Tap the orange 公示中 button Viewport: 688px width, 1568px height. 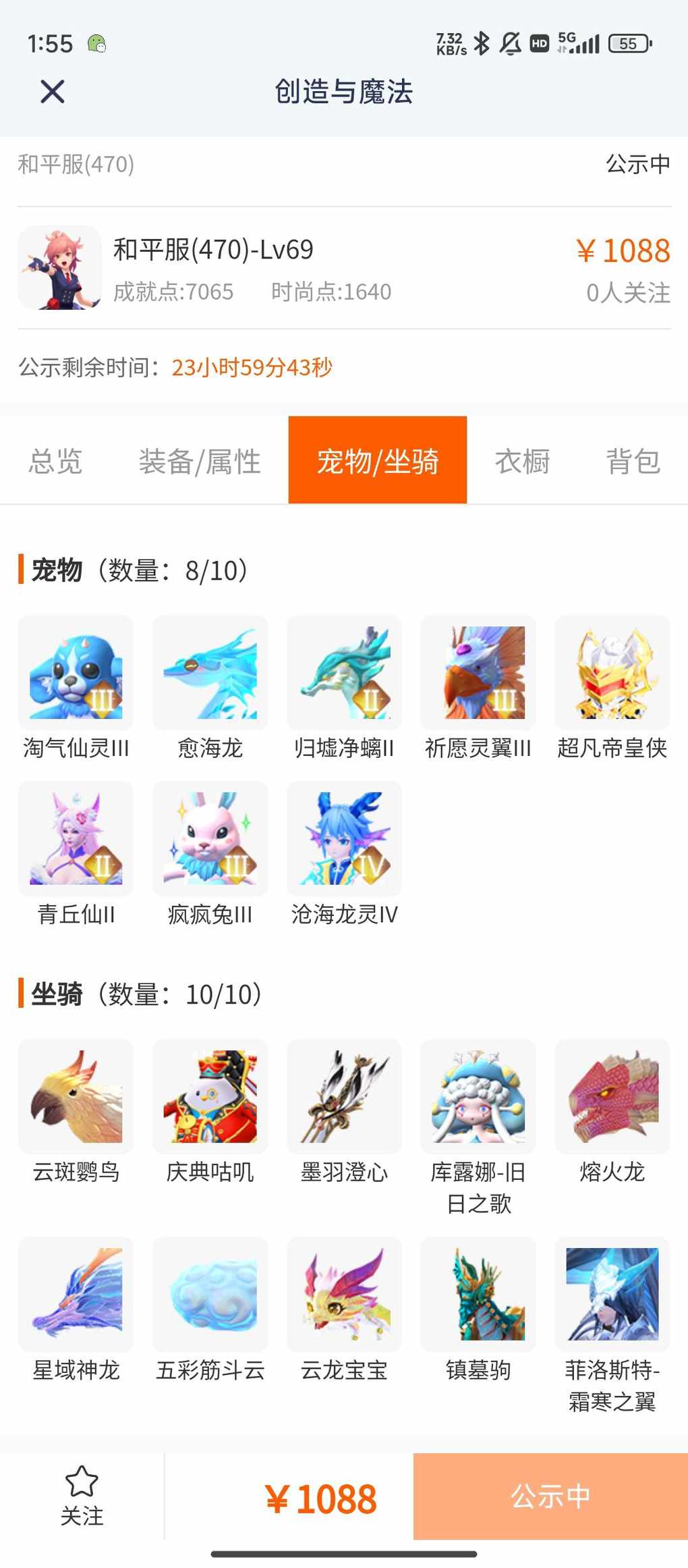pyautogui.click(x=550, y=1496)
